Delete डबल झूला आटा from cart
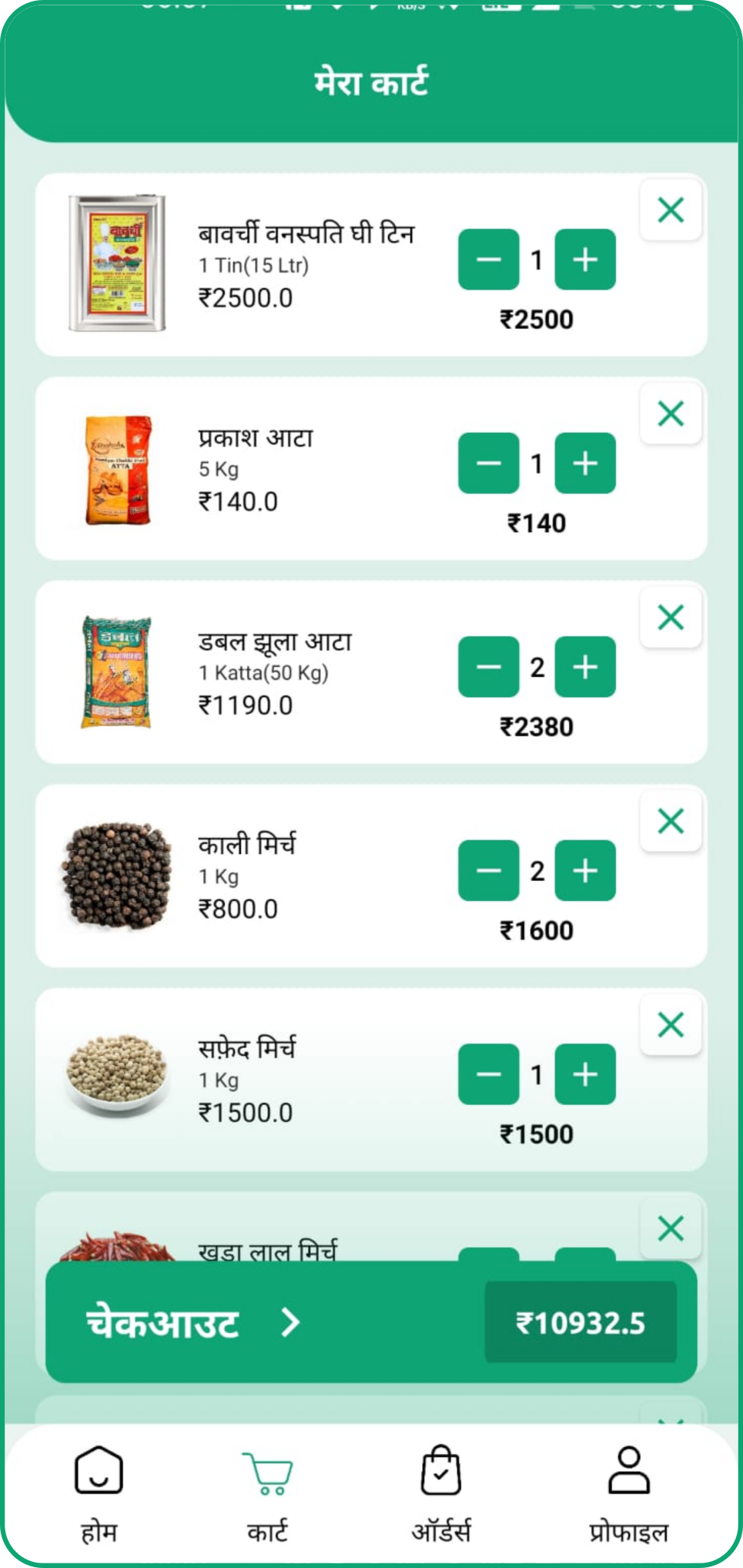Image resolution: width=743 pixels, height=1568 pixels. (x=671, y=617)
